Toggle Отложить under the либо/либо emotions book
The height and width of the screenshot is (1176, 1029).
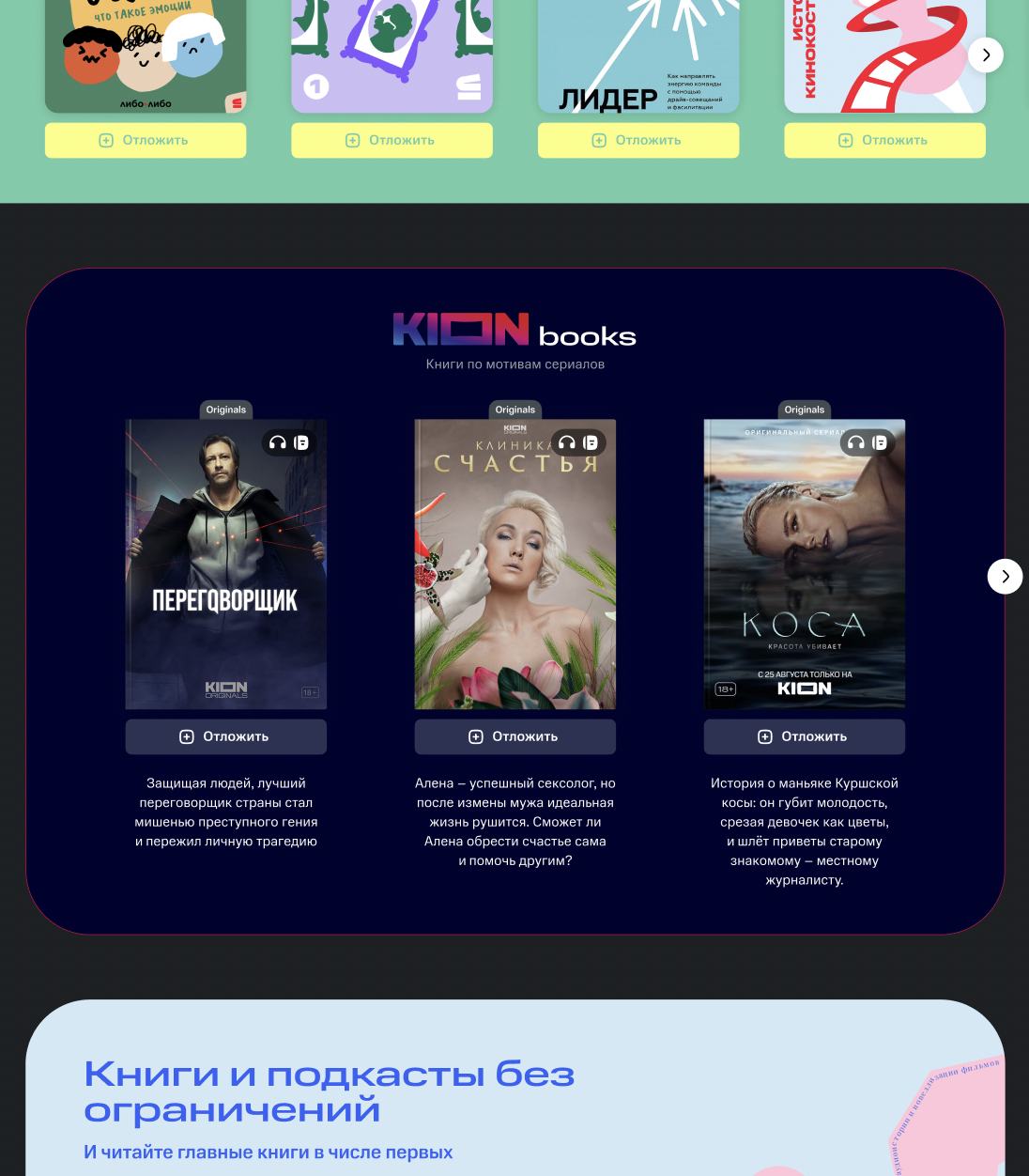click(146, 140)
